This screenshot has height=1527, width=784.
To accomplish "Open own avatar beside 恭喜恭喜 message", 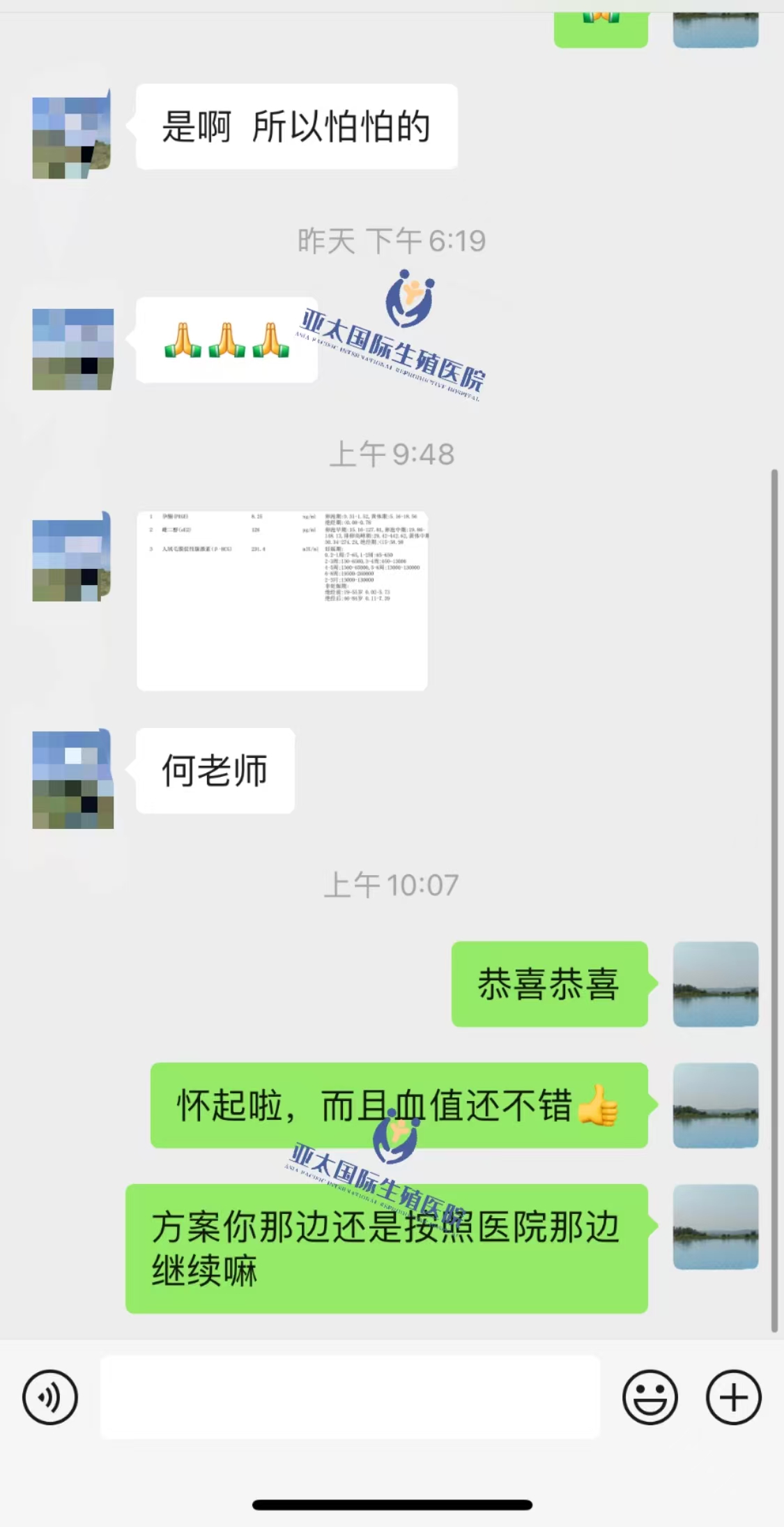I will pyautogui.click(x=715, y=983).
